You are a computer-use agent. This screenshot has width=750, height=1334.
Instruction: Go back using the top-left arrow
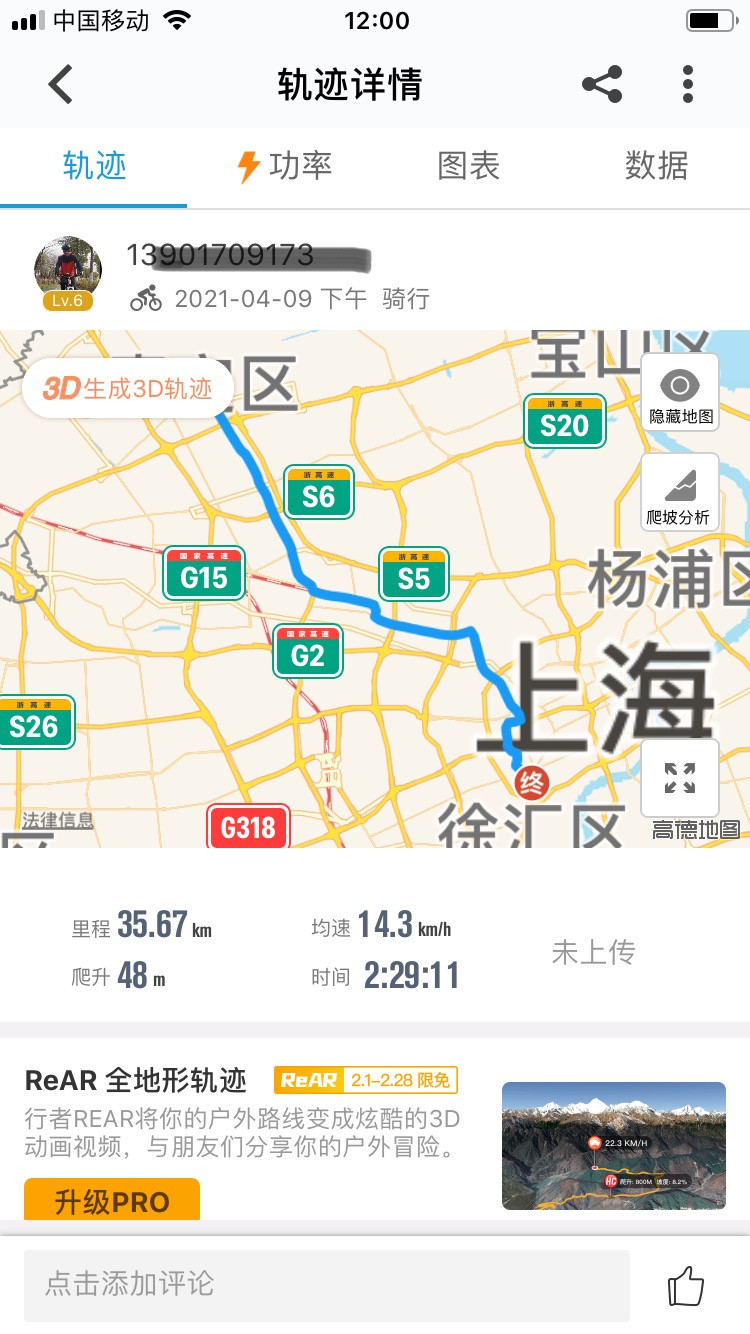pyautogui.click(x=61, y=85)
